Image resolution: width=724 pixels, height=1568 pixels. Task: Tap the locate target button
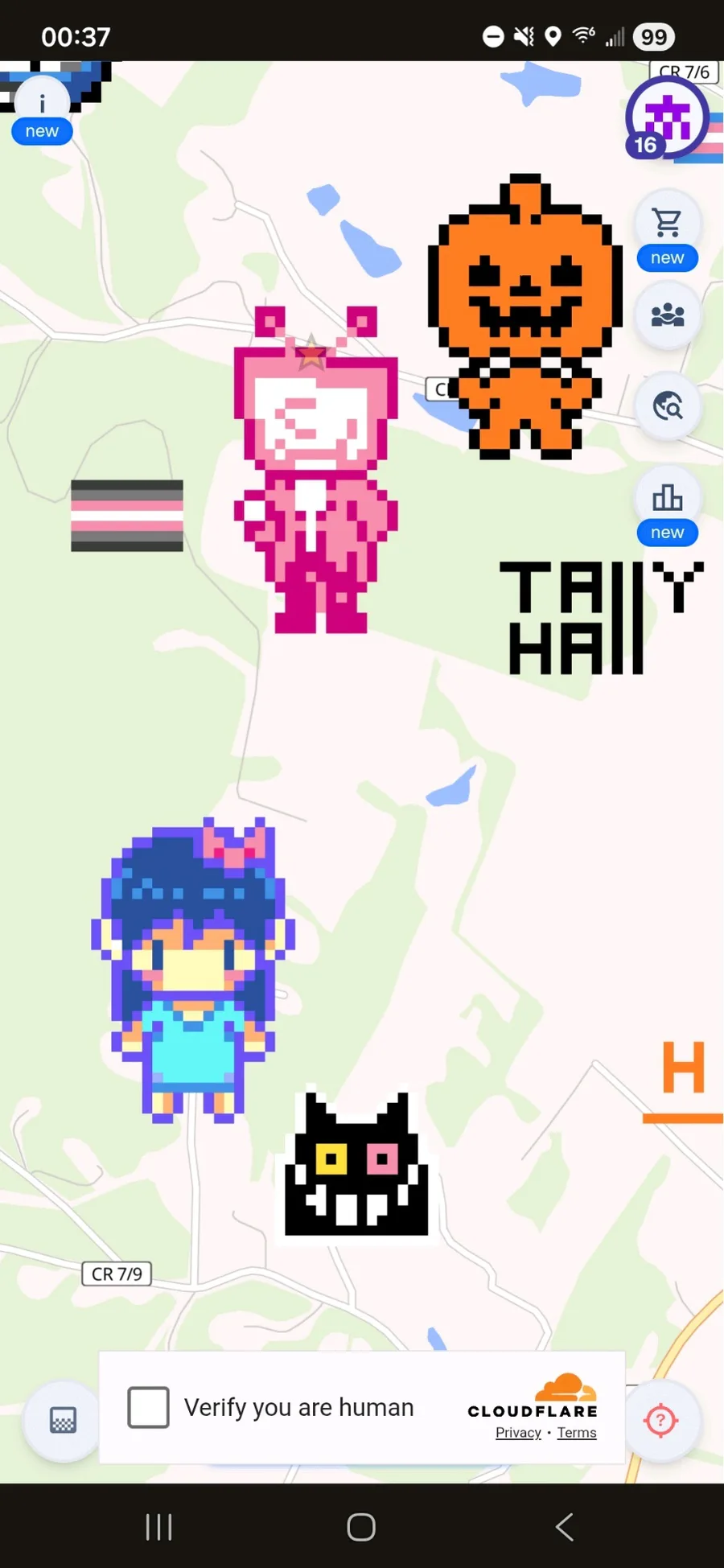point(660,1420)
